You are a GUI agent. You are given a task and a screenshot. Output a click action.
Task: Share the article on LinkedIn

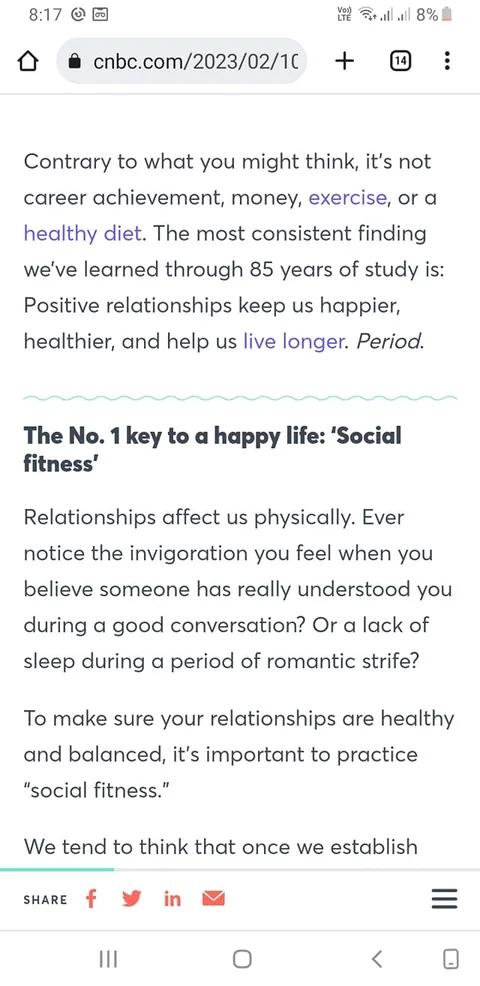(x=172, y=899)
